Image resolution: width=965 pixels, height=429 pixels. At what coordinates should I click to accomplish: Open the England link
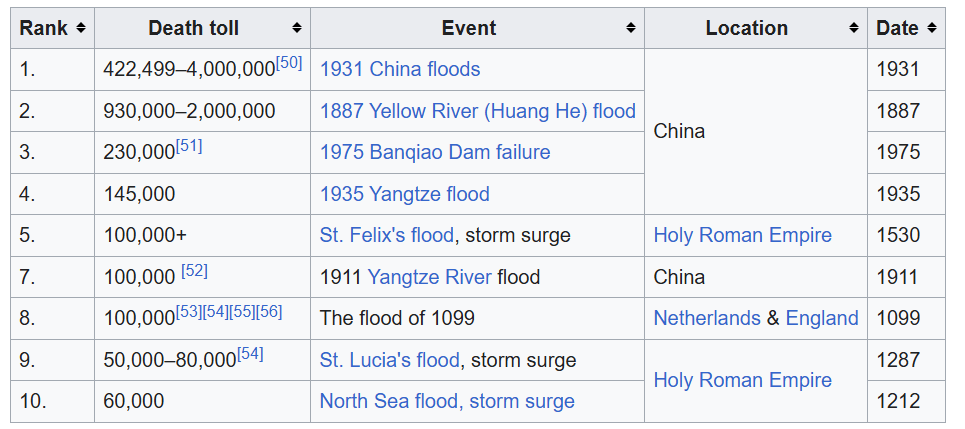point(822,318)
